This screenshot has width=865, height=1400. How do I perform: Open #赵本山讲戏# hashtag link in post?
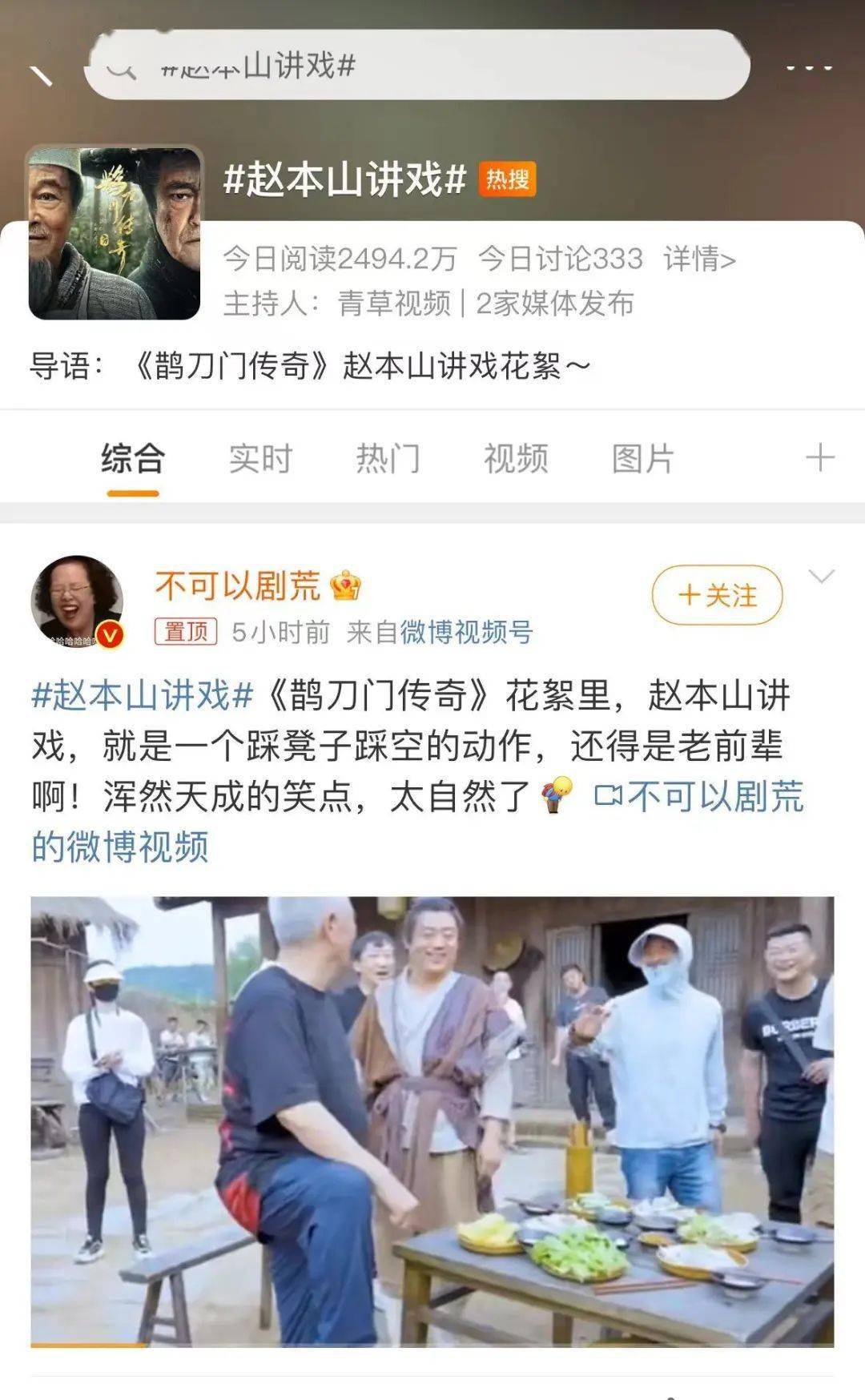tap(143, 695)
